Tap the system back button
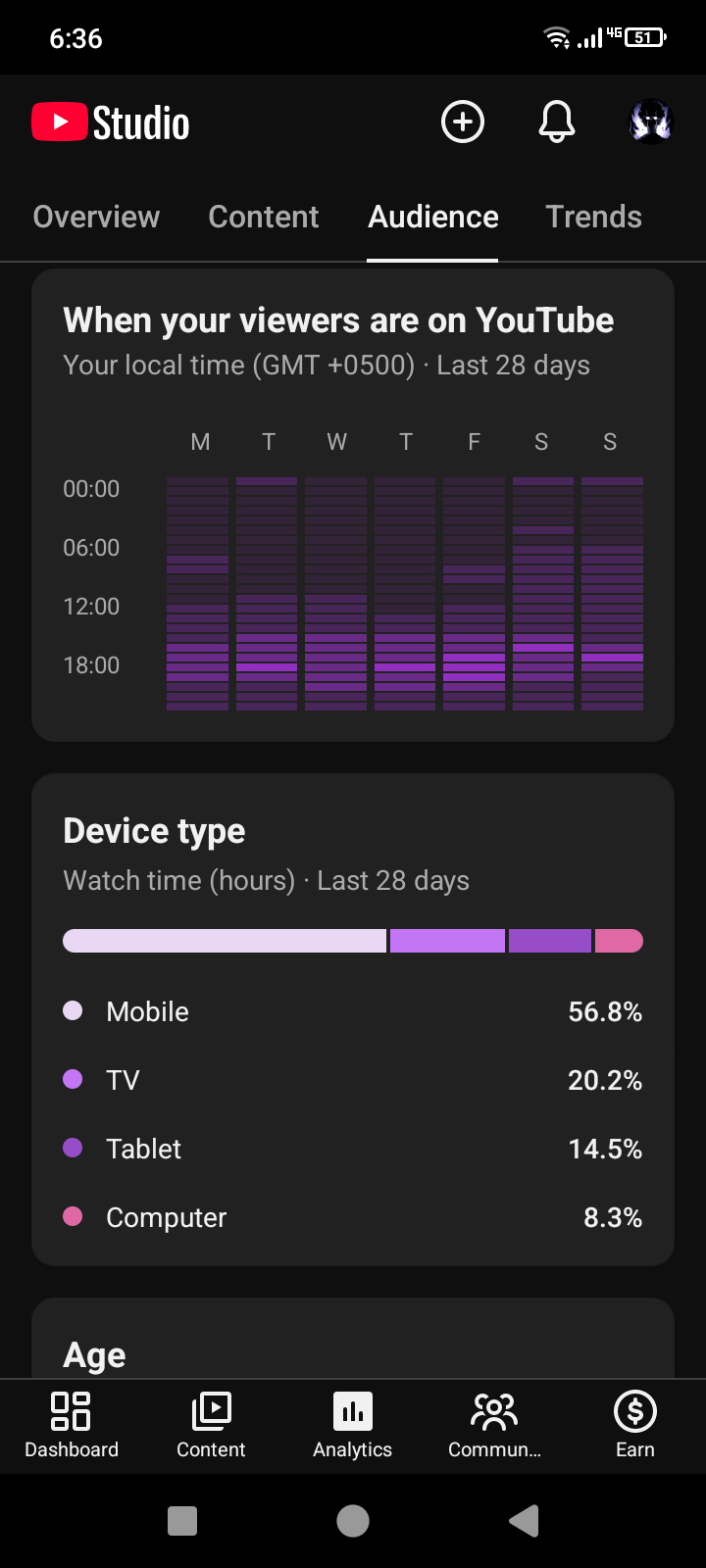Image resolution: width=706 pixels, height=1568 pixels. pos(525,1521)
